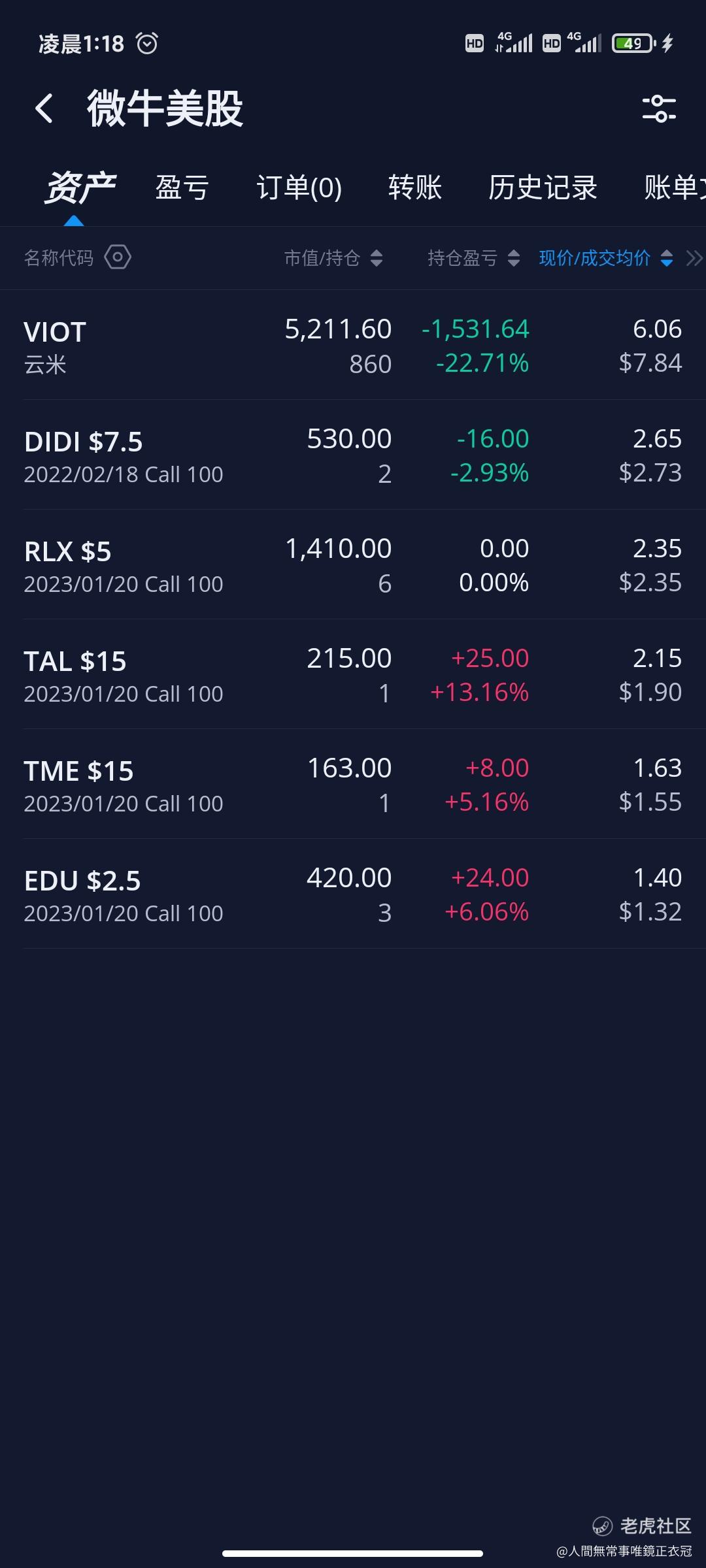Open the TAL $15 call option
706x1568 pixels.
[x=353, y=675]
